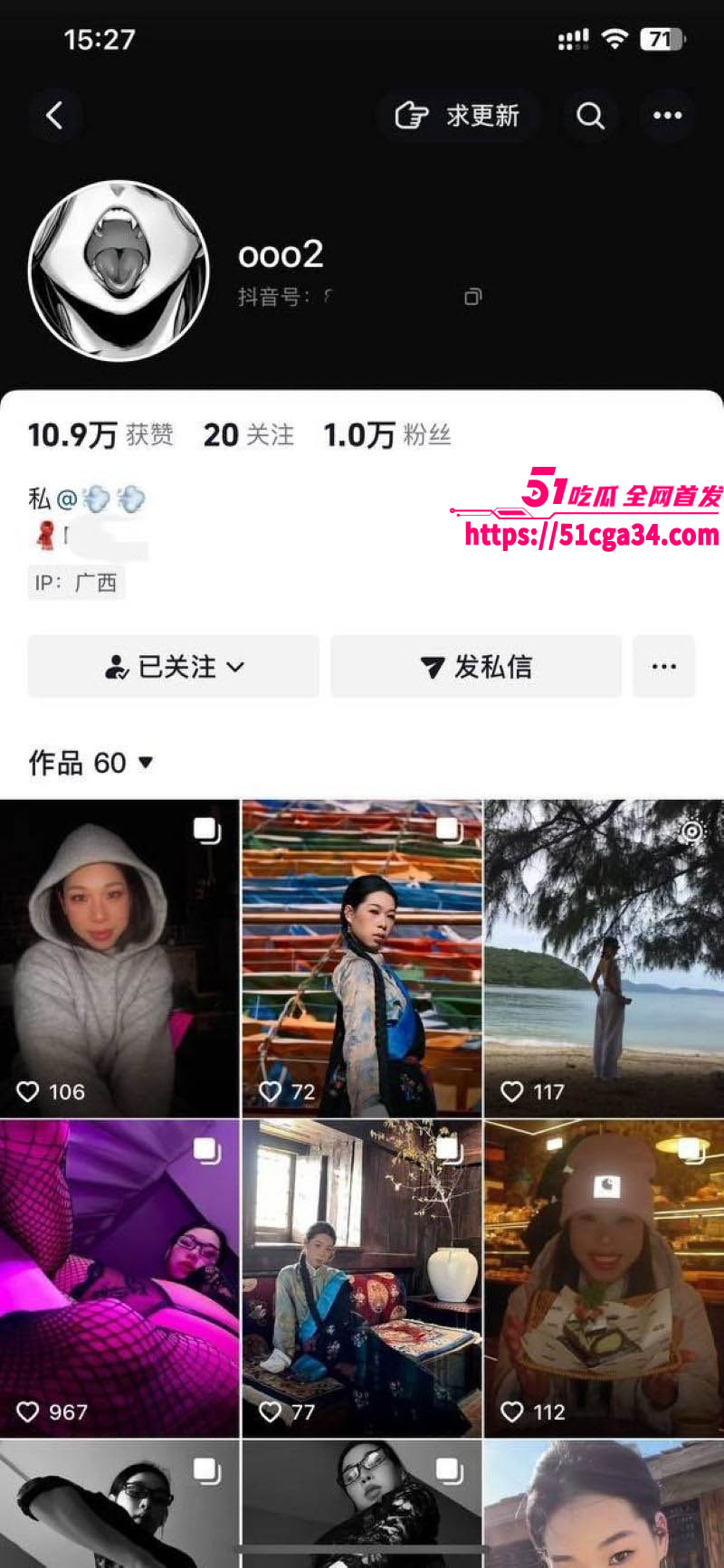Open the post with 72 likes
The width and height of the screenshot is (724, 1568).
coord(362,957)
